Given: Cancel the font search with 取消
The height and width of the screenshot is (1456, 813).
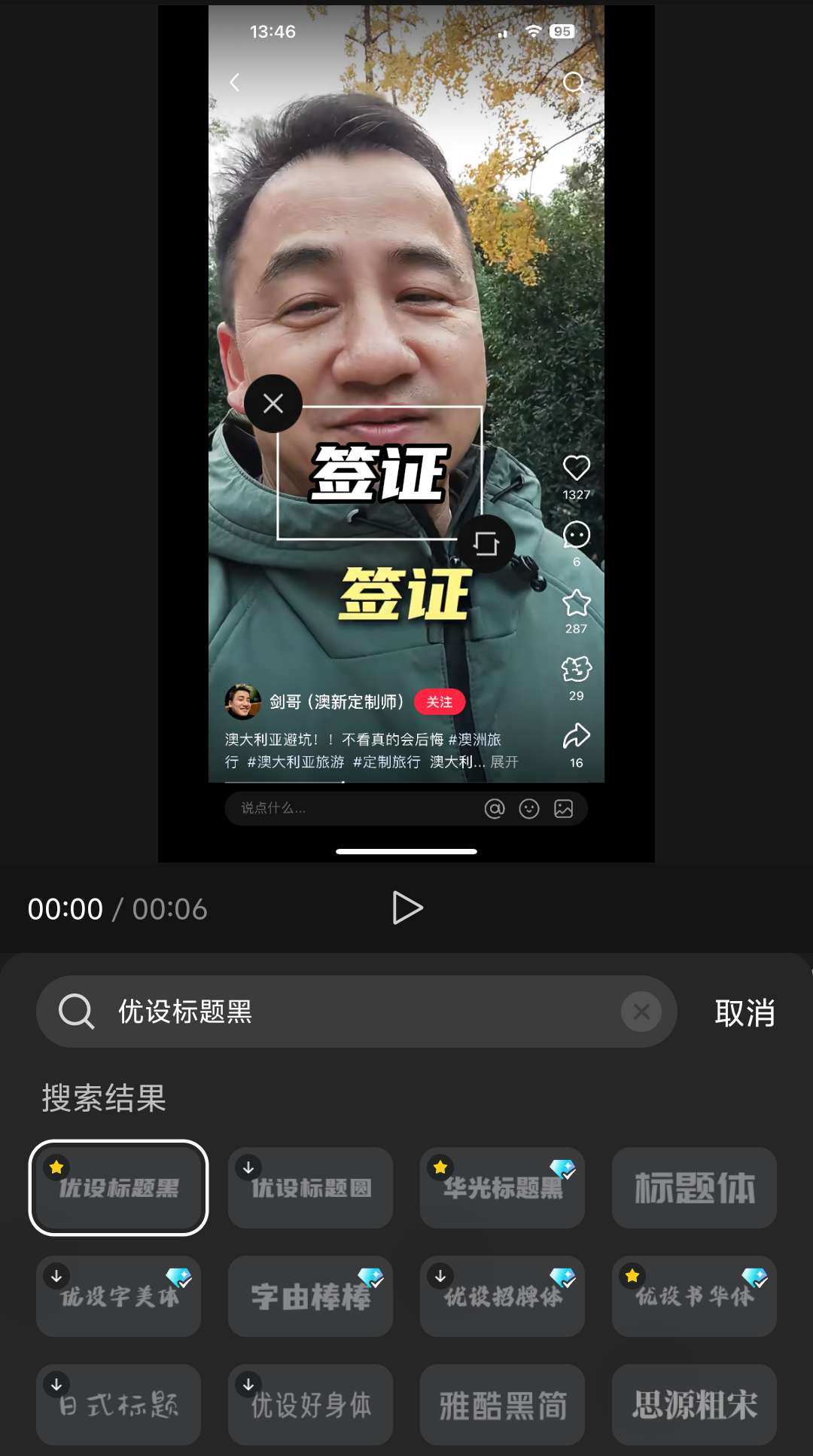Looking at the screenshot, I should pos(744,1012).
